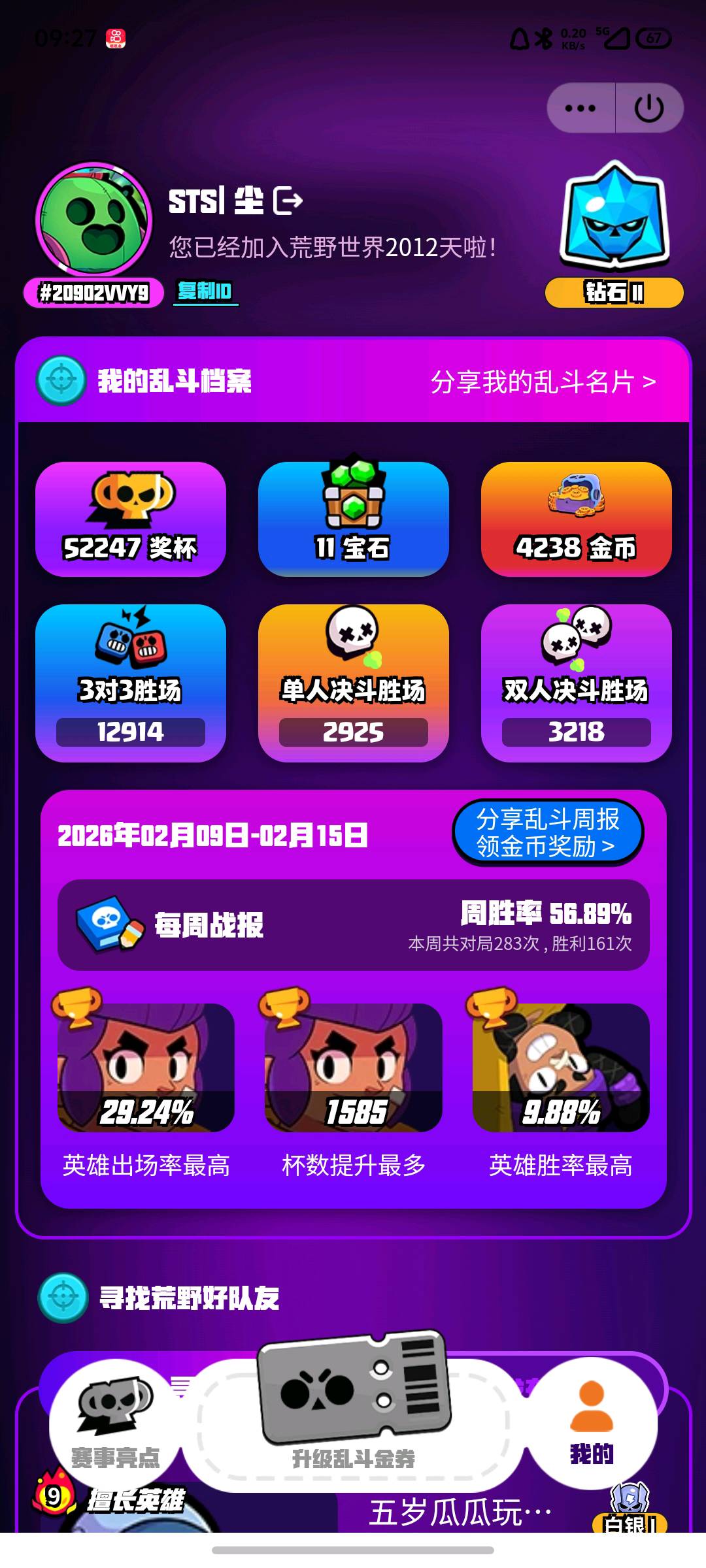Tap the logout icon beside the player name
The image size is (706, 1568).
[x=288, y=201]
